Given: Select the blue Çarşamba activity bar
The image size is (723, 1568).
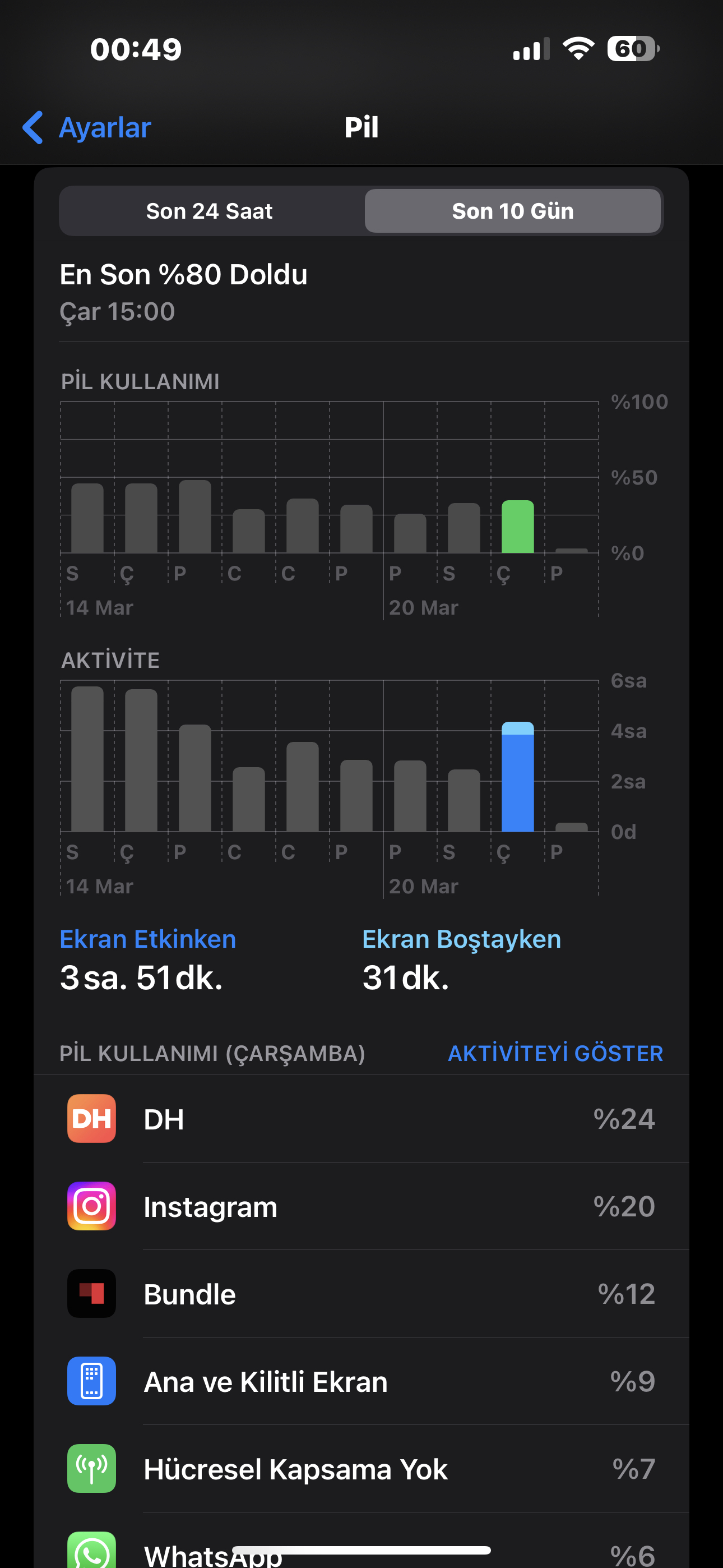Looking at the screenshot, I should tap(517, 777).
